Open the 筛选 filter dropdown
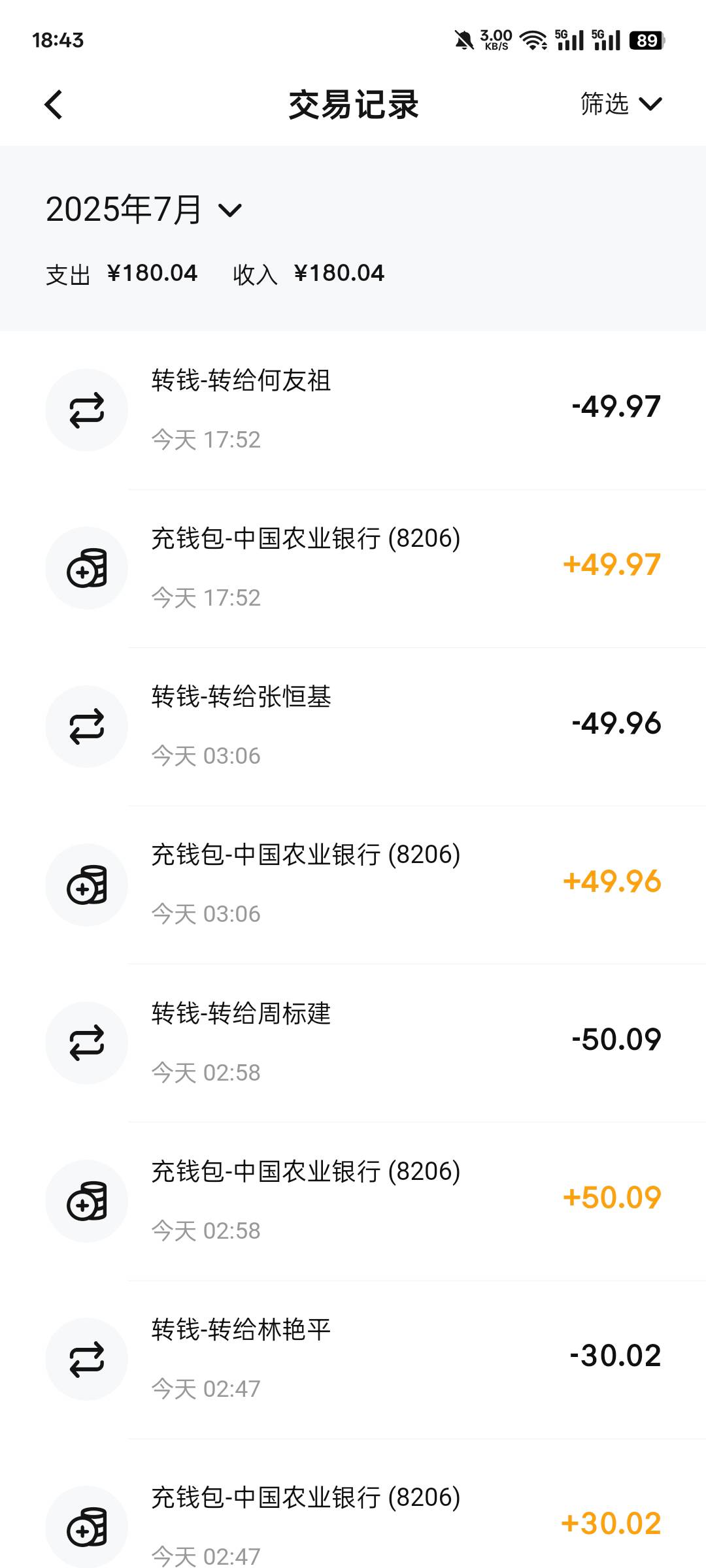Viewport: 706px width, 1568px height. (x=621, y=104)
